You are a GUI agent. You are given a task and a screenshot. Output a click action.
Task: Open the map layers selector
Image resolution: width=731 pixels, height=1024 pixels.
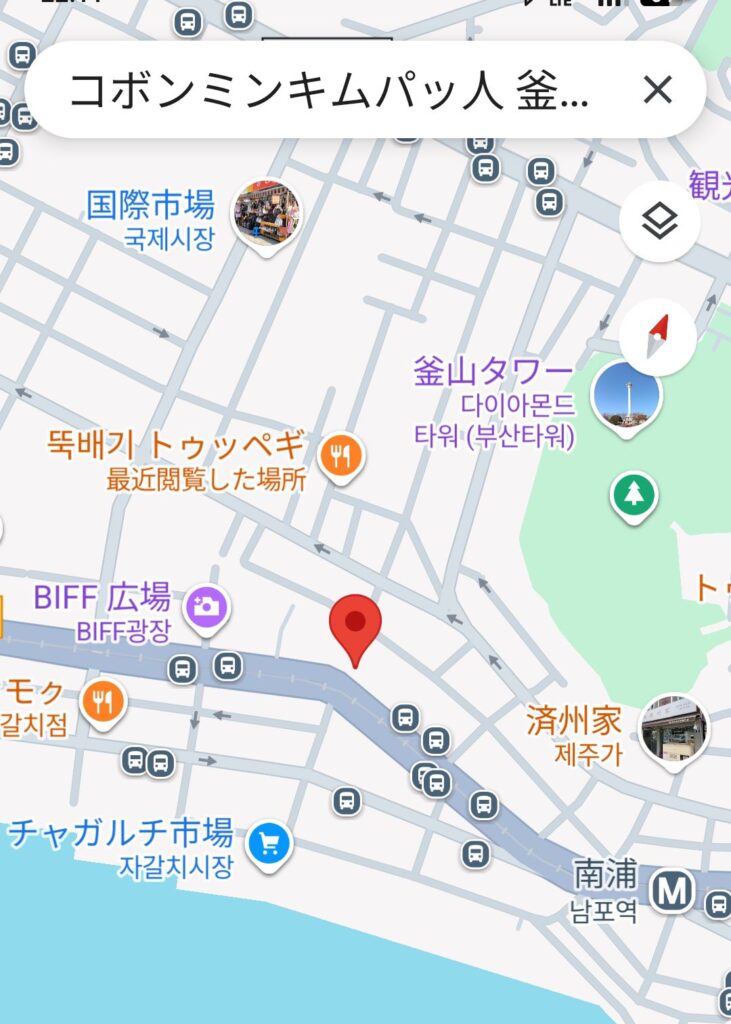pyautogui.click(x=659, y=222)
